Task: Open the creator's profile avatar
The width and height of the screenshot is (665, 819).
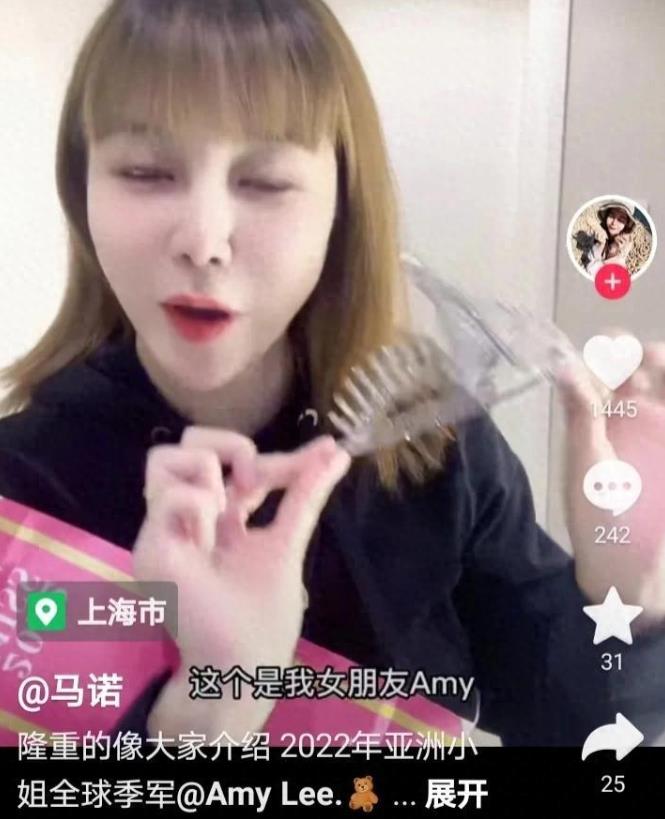Action: click(x=610, y=236)
